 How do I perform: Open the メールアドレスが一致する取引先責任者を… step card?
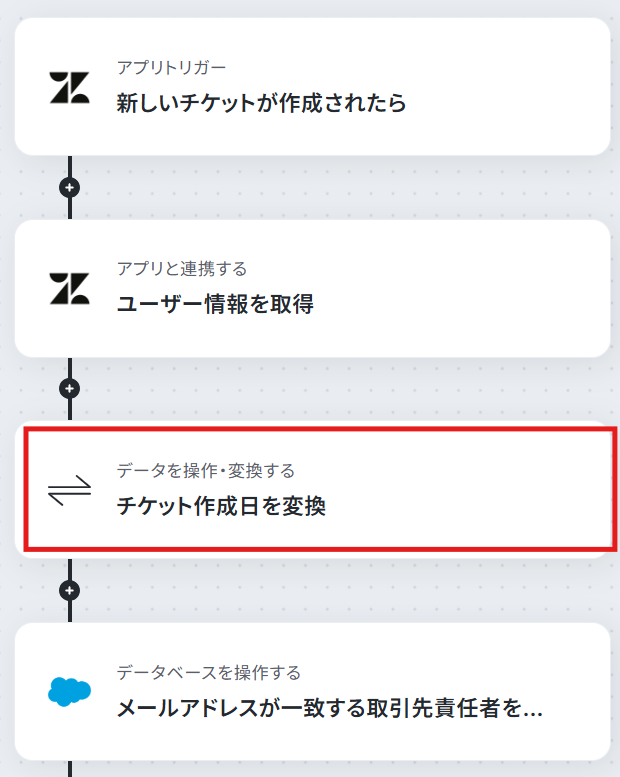(312, 691)
